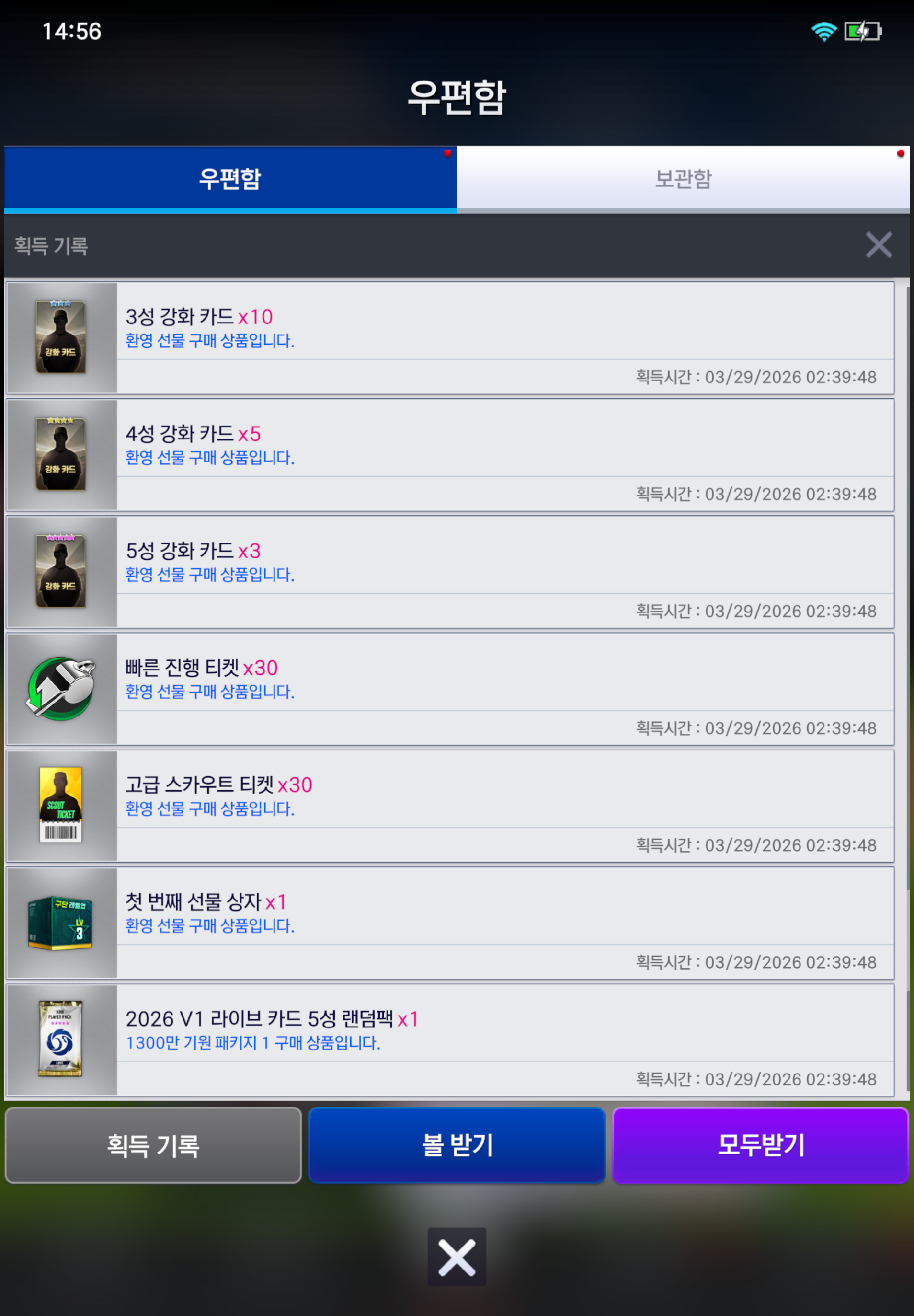This screenshot has height=1316, width=914.
Task: Tap 볼 받기 to collect balls
Action: point(457,1146)
